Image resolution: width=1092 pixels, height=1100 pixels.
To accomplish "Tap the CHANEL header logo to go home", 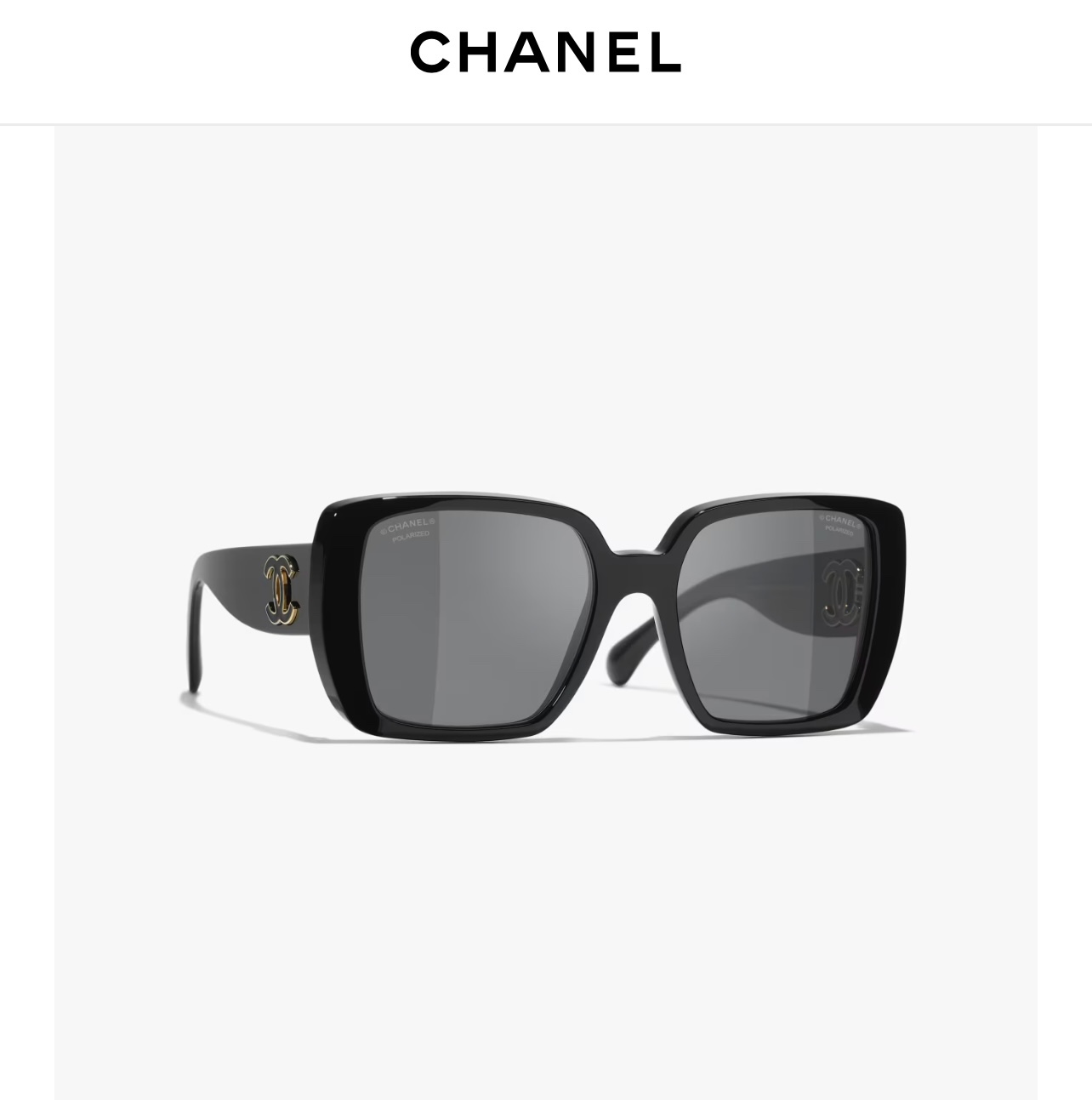I will [x=545, y=53].
